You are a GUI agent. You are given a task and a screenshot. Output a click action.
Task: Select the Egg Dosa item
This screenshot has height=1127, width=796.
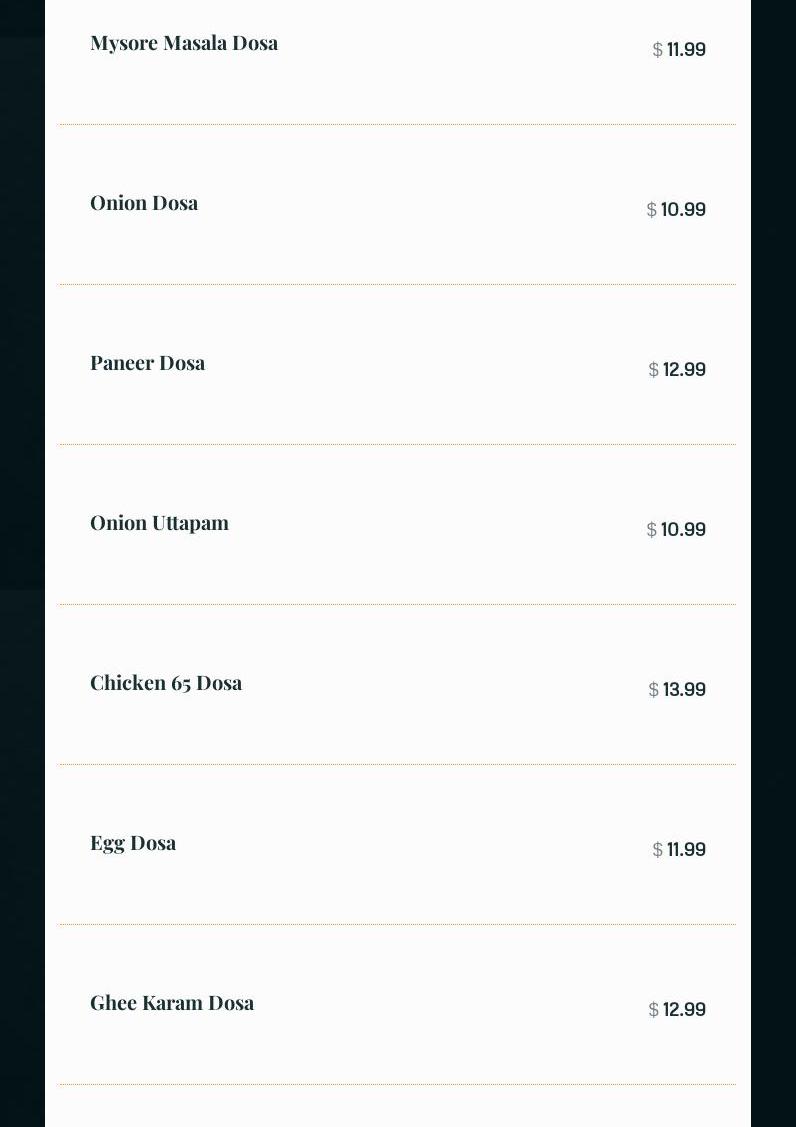point(133,843)
